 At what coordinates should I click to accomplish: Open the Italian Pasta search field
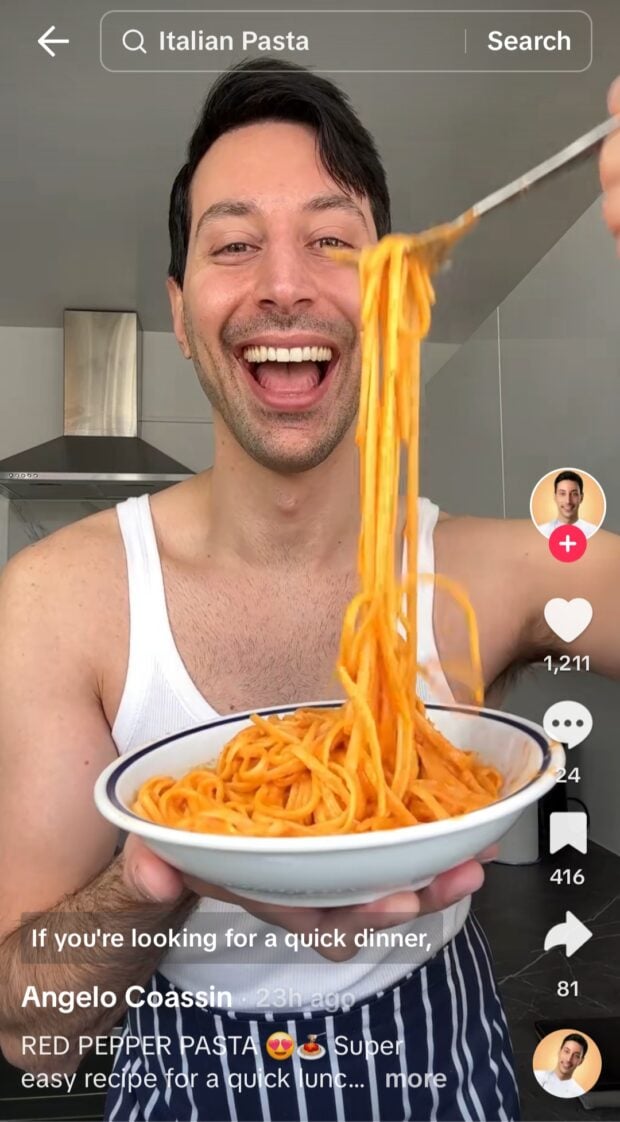tap(290, 41)
